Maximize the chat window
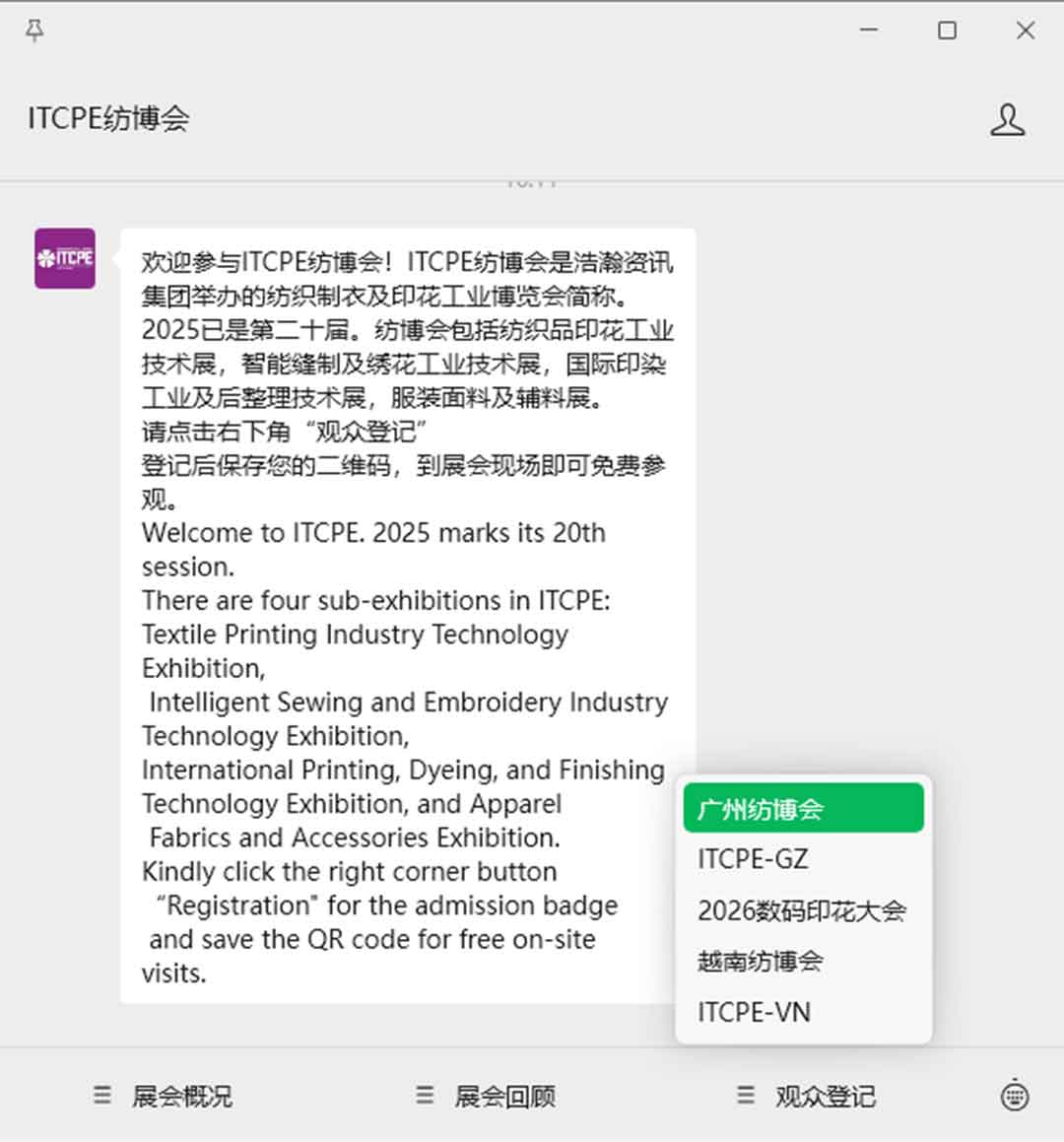1064x1142 pixels. (x=947, y=31)
